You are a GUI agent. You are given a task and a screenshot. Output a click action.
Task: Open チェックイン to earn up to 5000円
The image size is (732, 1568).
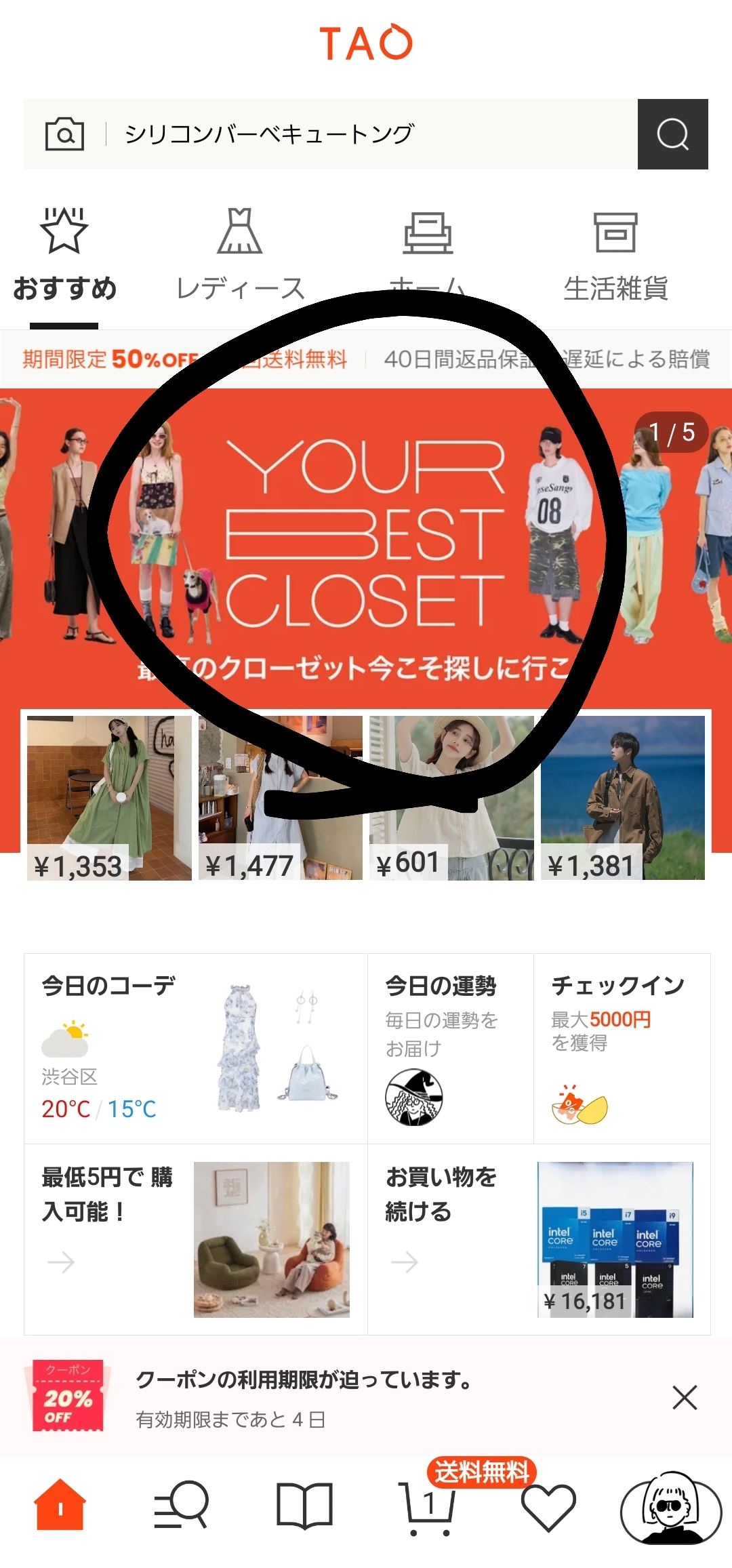621,1048
